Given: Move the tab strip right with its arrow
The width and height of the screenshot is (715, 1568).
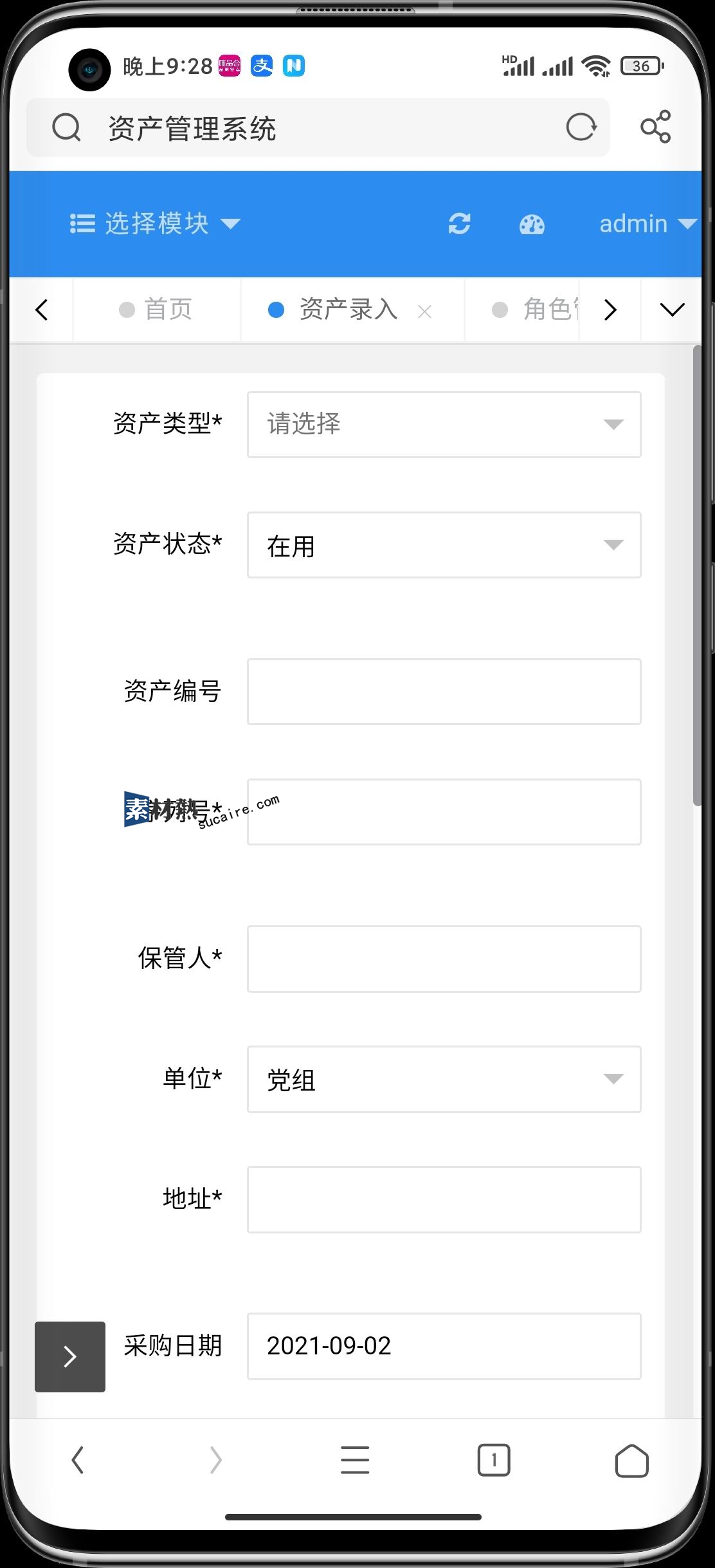Looking at the screenshot, I should pyautogui.click(x=610, y=309).
